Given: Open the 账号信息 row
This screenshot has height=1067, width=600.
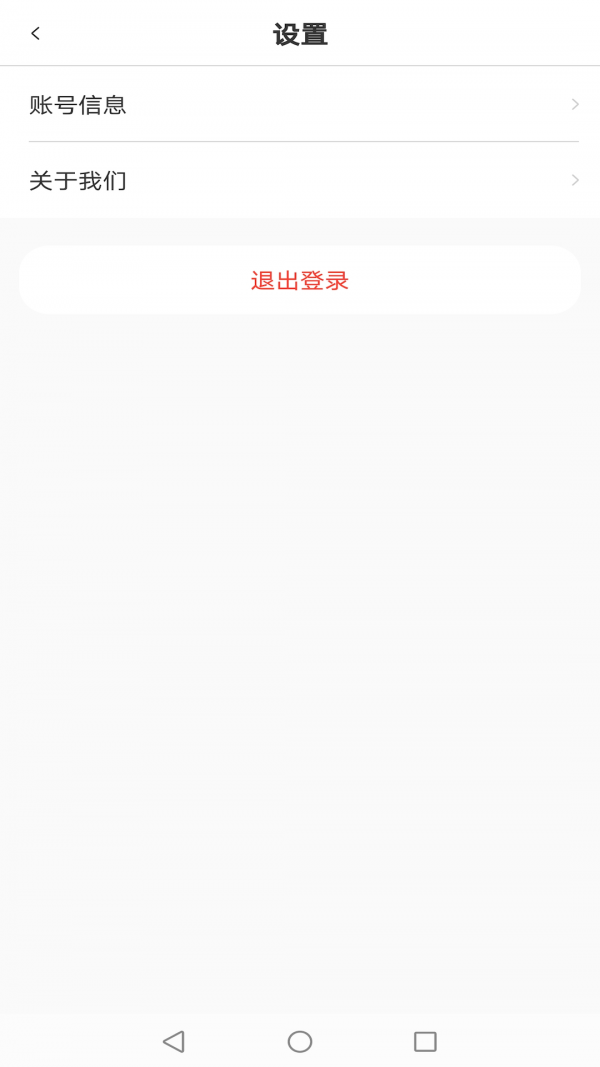Looking at the screenshot, I should [300, 105].
